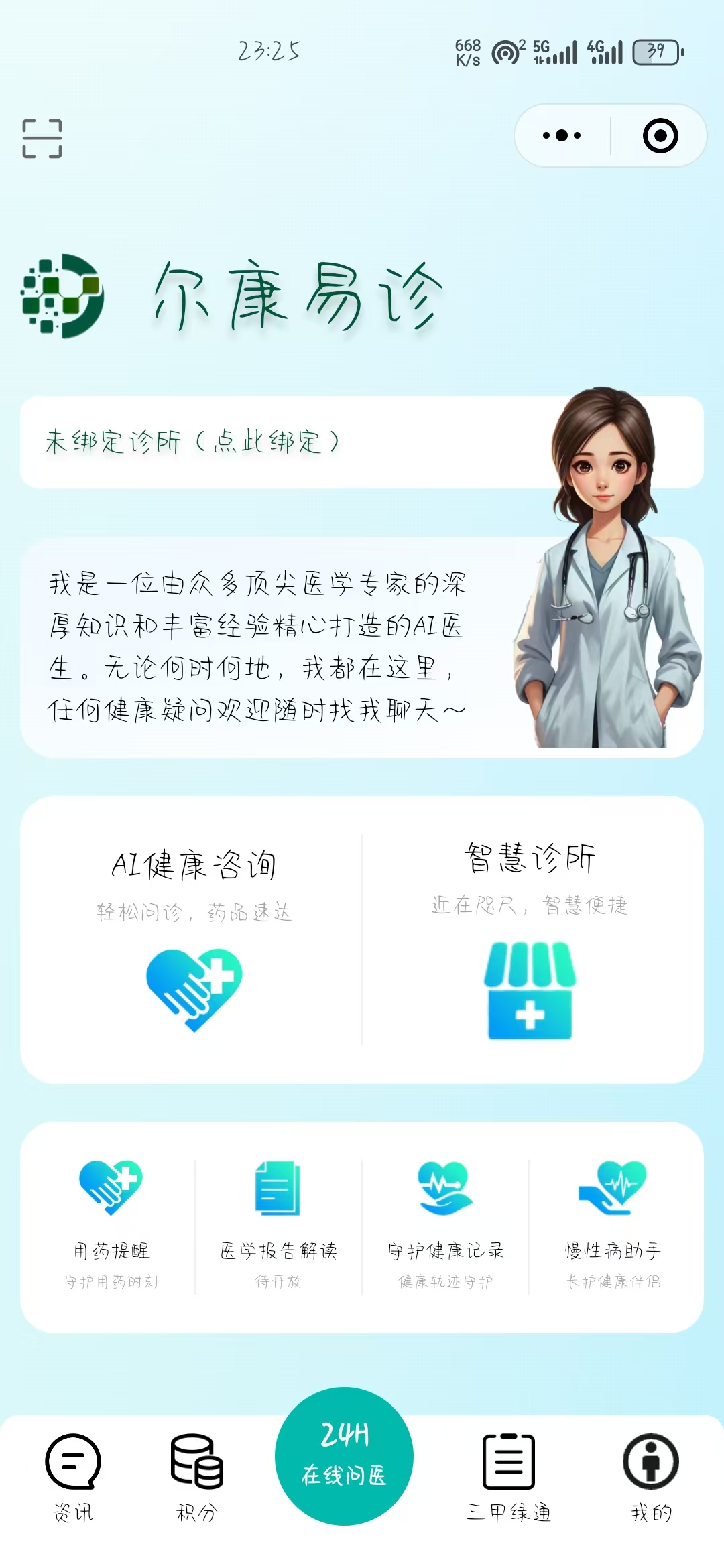Open the AI健康咨询 card
The width and height of the screenshot is (724, 1568).
pyautogui.click(x=193, y=938)
